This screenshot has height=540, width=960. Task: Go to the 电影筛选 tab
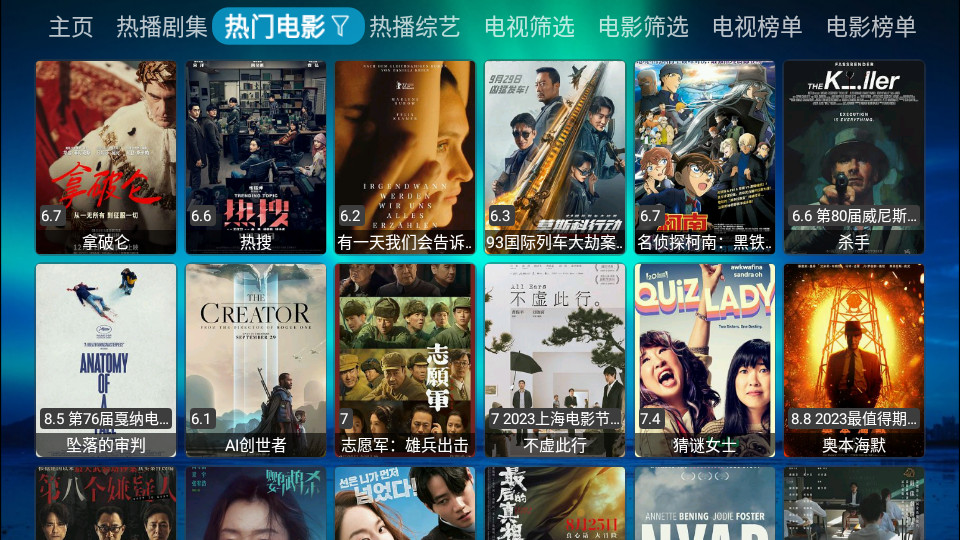[643, 27]
